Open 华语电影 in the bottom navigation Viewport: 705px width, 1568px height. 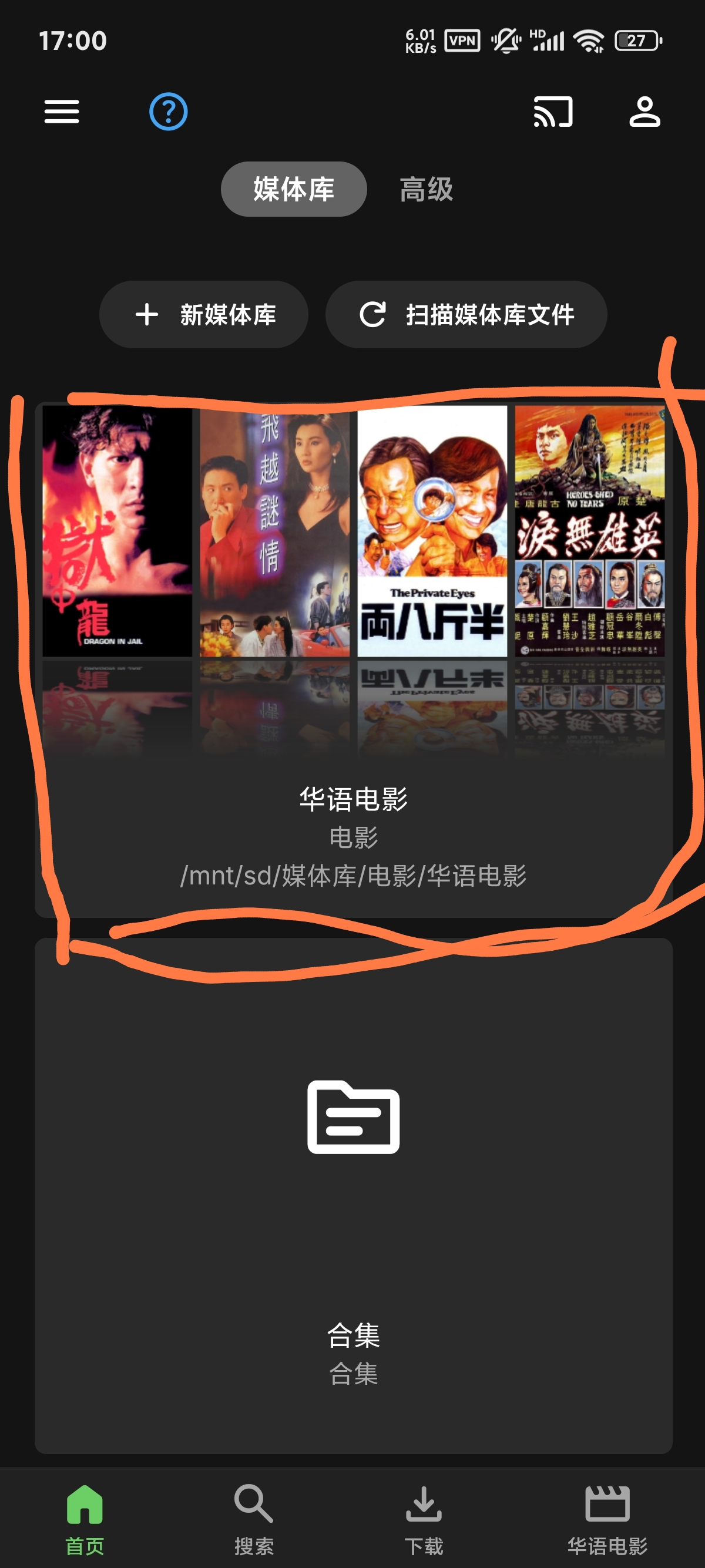click(607, 1519)
